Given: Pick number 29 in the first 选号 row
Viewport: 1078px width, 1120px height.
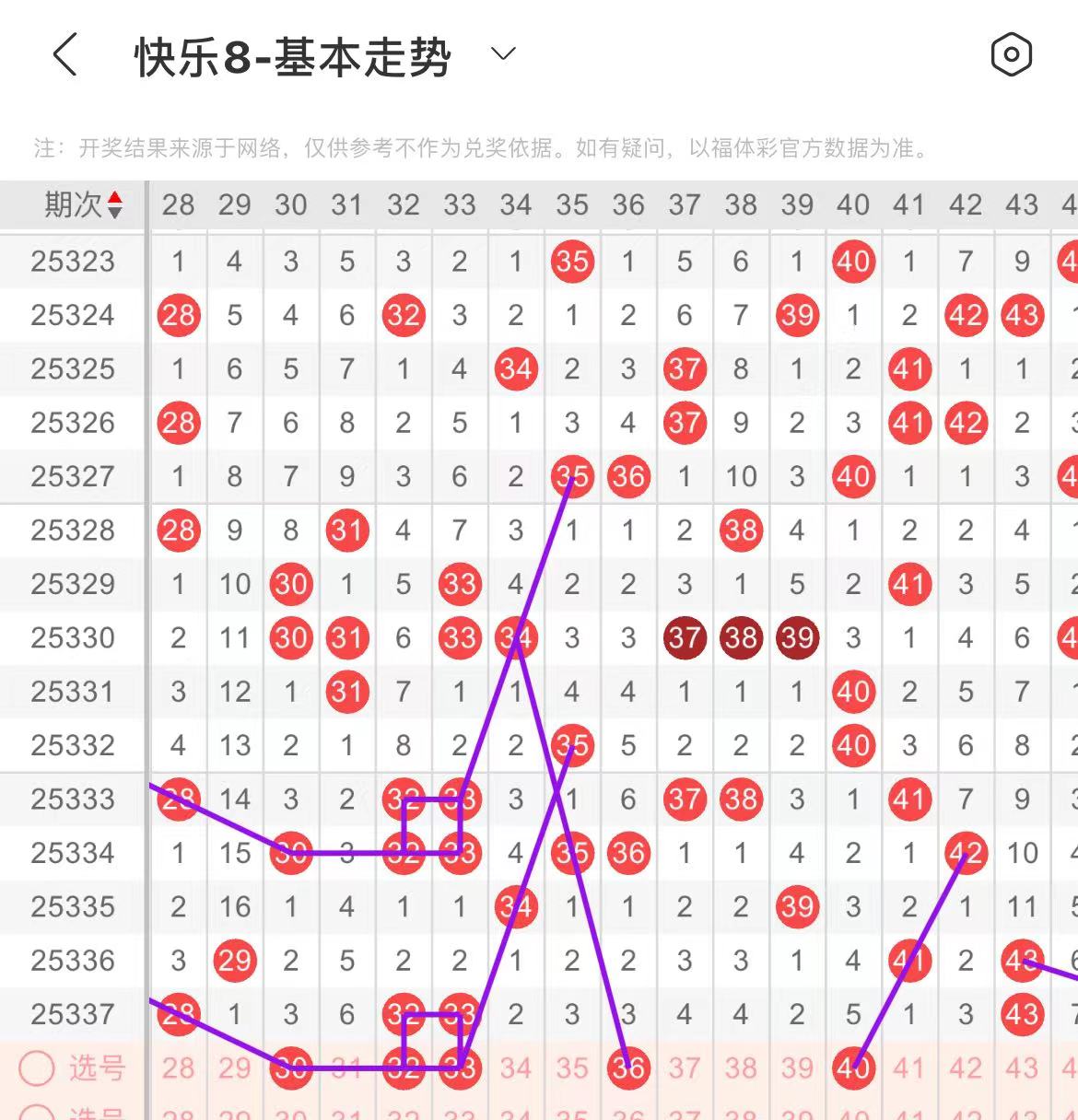Looking at the screenshot, I should [x=234, y=1068].
